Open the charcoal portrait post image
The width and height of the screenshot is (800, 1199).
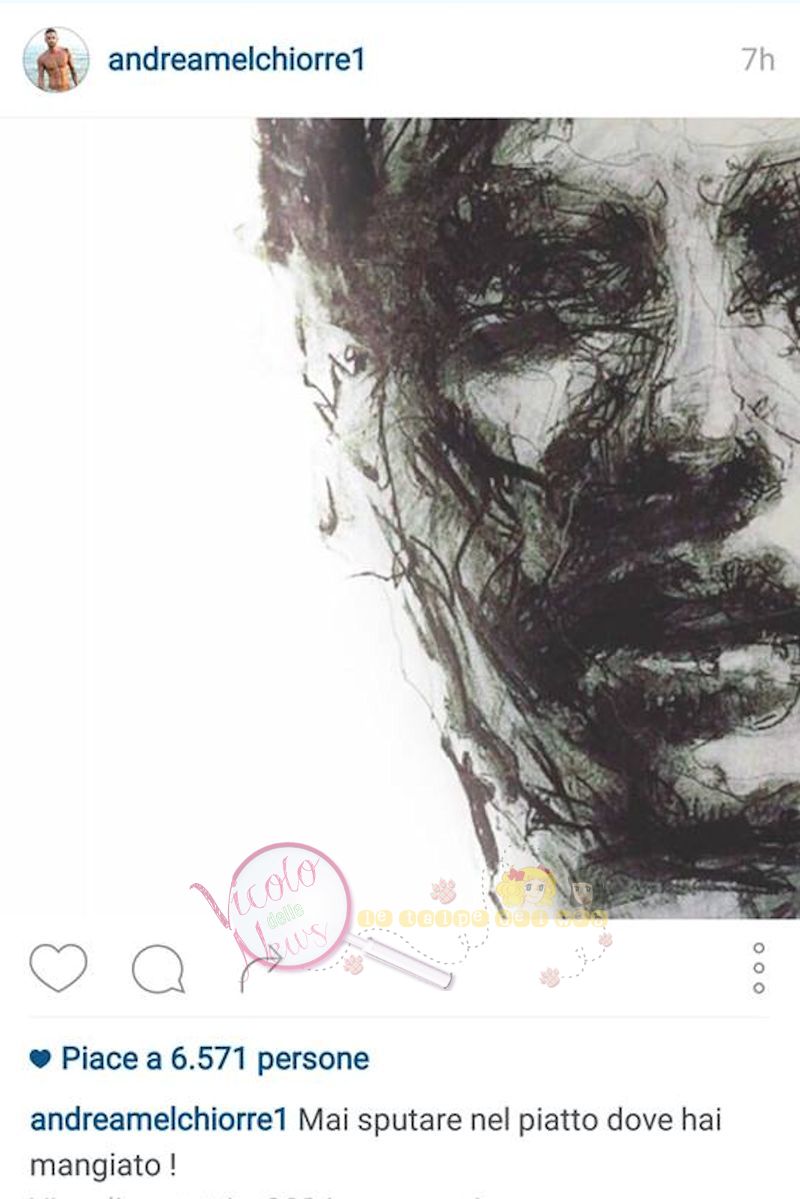(x=500, y=500)
